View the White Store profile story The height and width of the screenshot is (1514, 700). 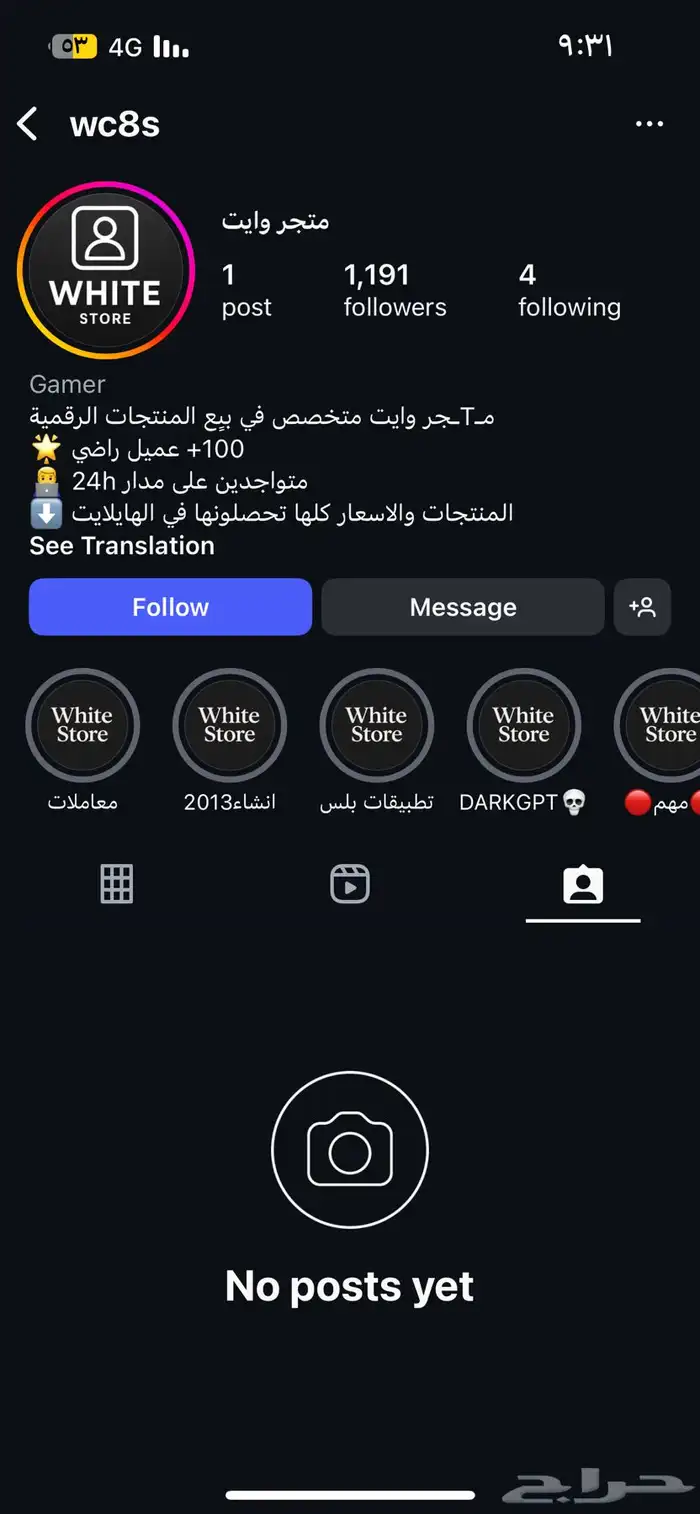105,271
